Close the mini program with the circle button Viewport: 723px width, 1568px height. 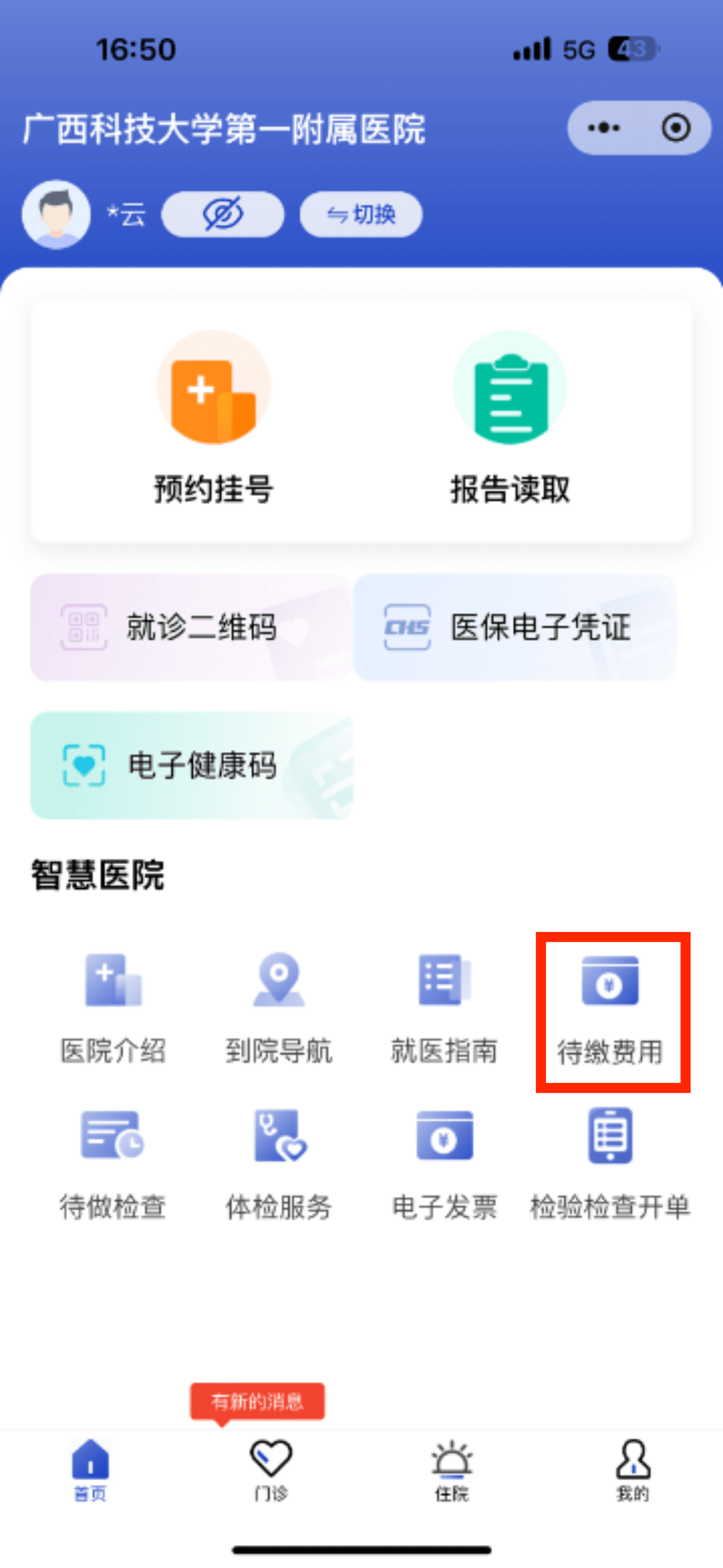[675, 128]
